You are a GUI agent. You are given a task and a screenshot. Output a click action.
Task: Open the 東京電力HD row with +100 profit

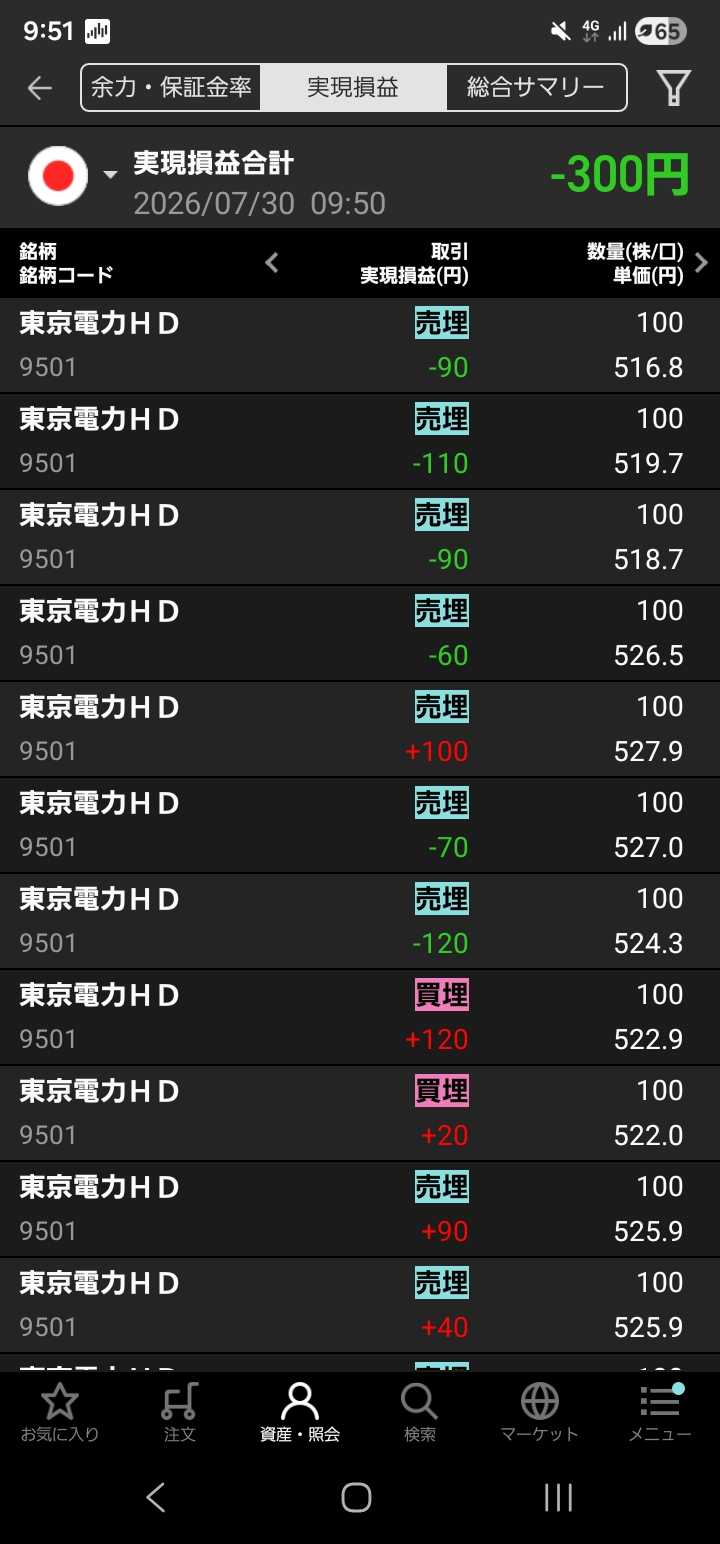tap(360, 729)
